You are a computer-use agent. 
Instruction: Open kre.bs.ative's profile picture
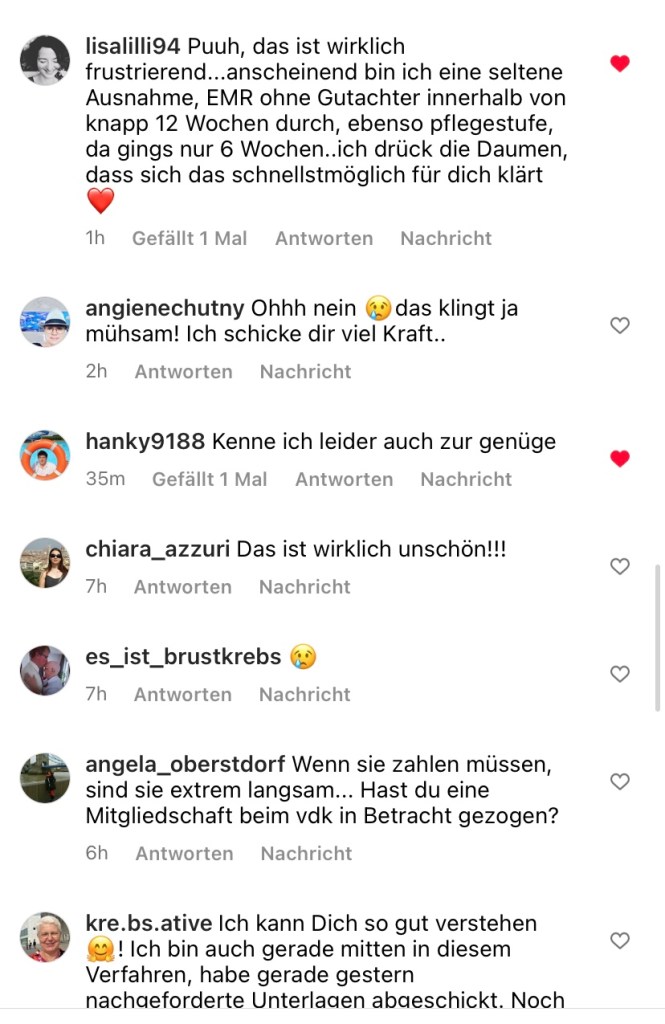[x=45, y=937]
